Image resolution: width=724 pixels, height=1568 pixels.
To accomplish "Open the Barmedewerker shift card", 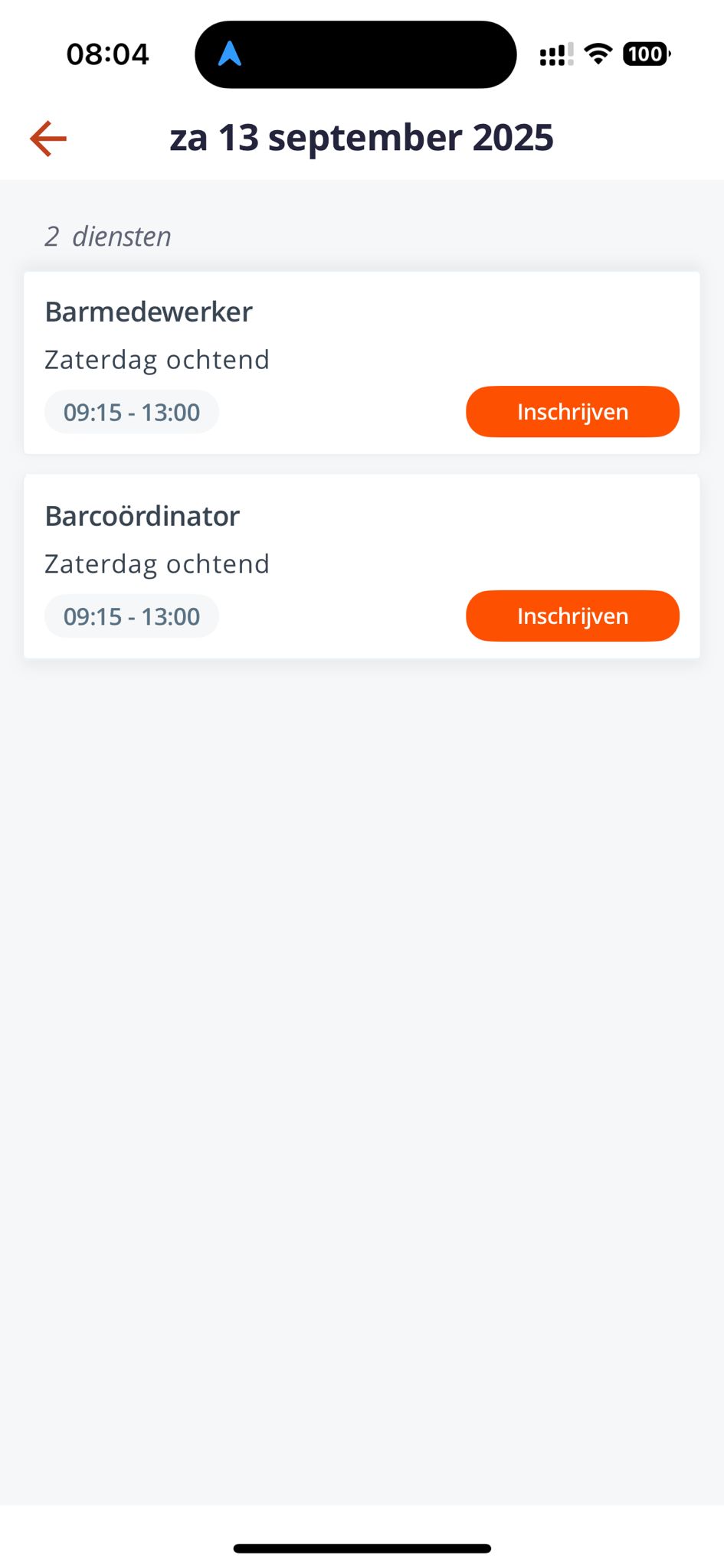I will tap(362, 363).
